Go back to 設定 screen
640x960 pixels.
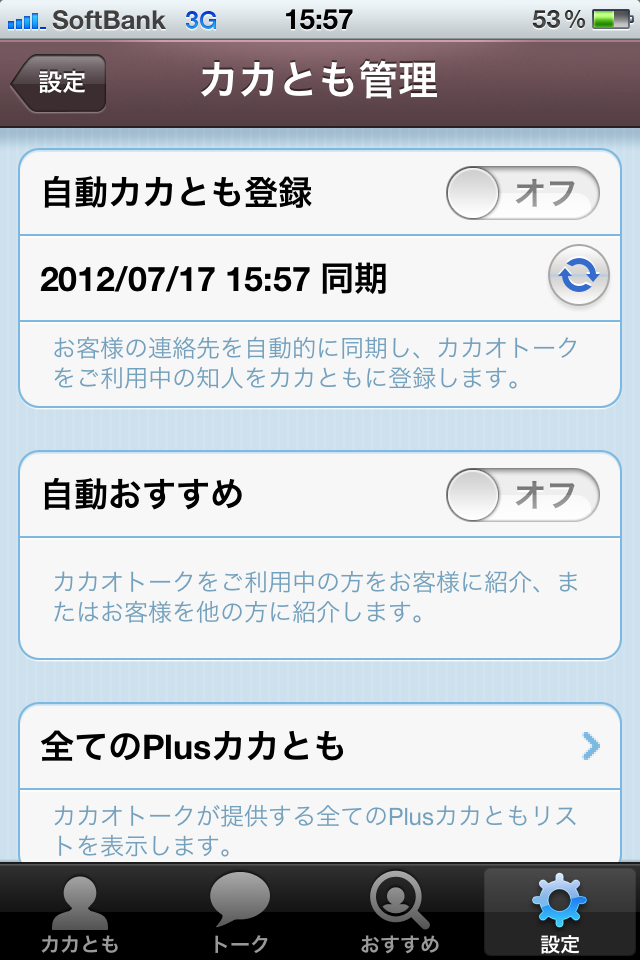[59, 83]
